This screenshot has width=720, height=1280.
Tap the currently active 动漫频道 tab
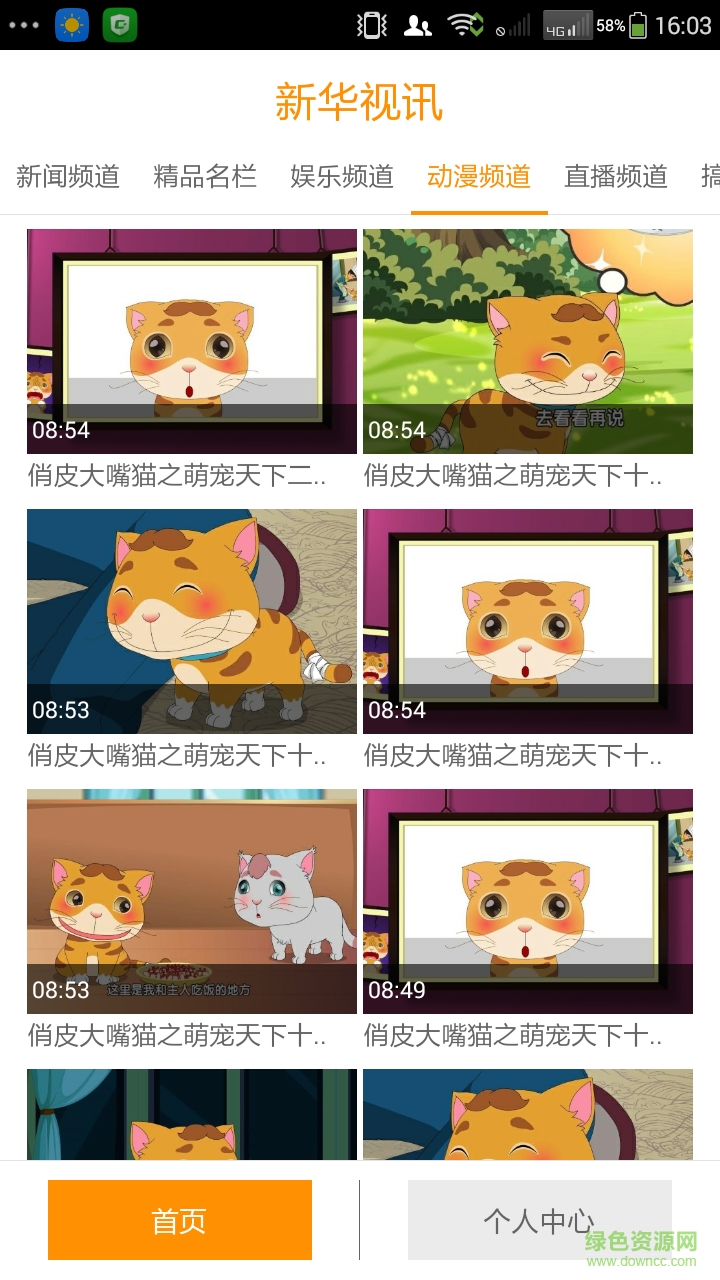click(x=479, y=177)
